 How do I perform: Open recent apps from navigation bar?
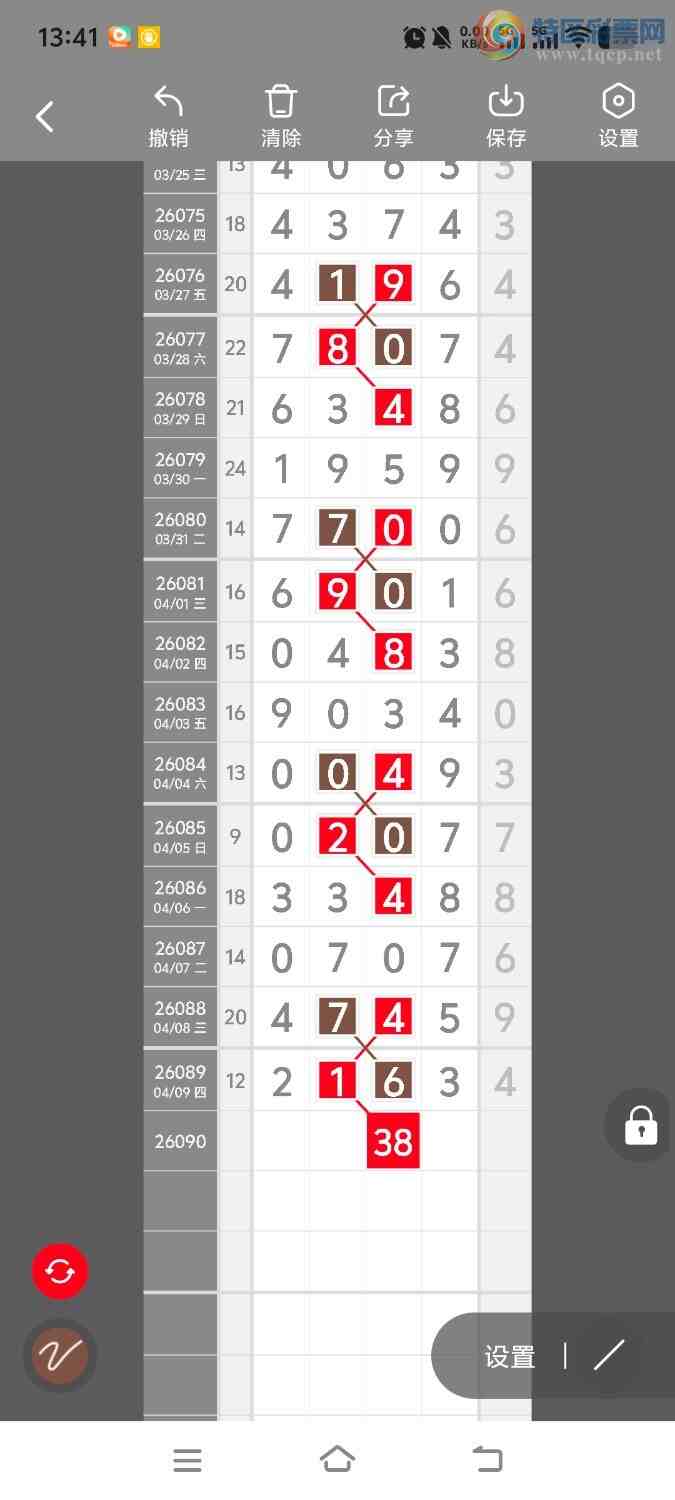click(x=187, y=1460)
